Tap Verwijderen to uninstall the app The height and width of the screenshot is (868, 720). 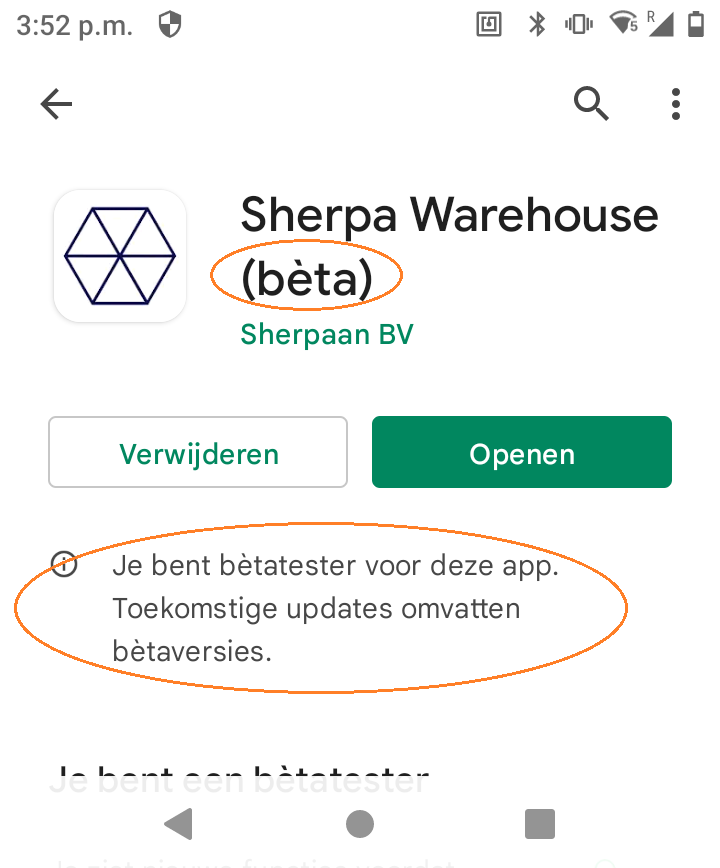198,453
